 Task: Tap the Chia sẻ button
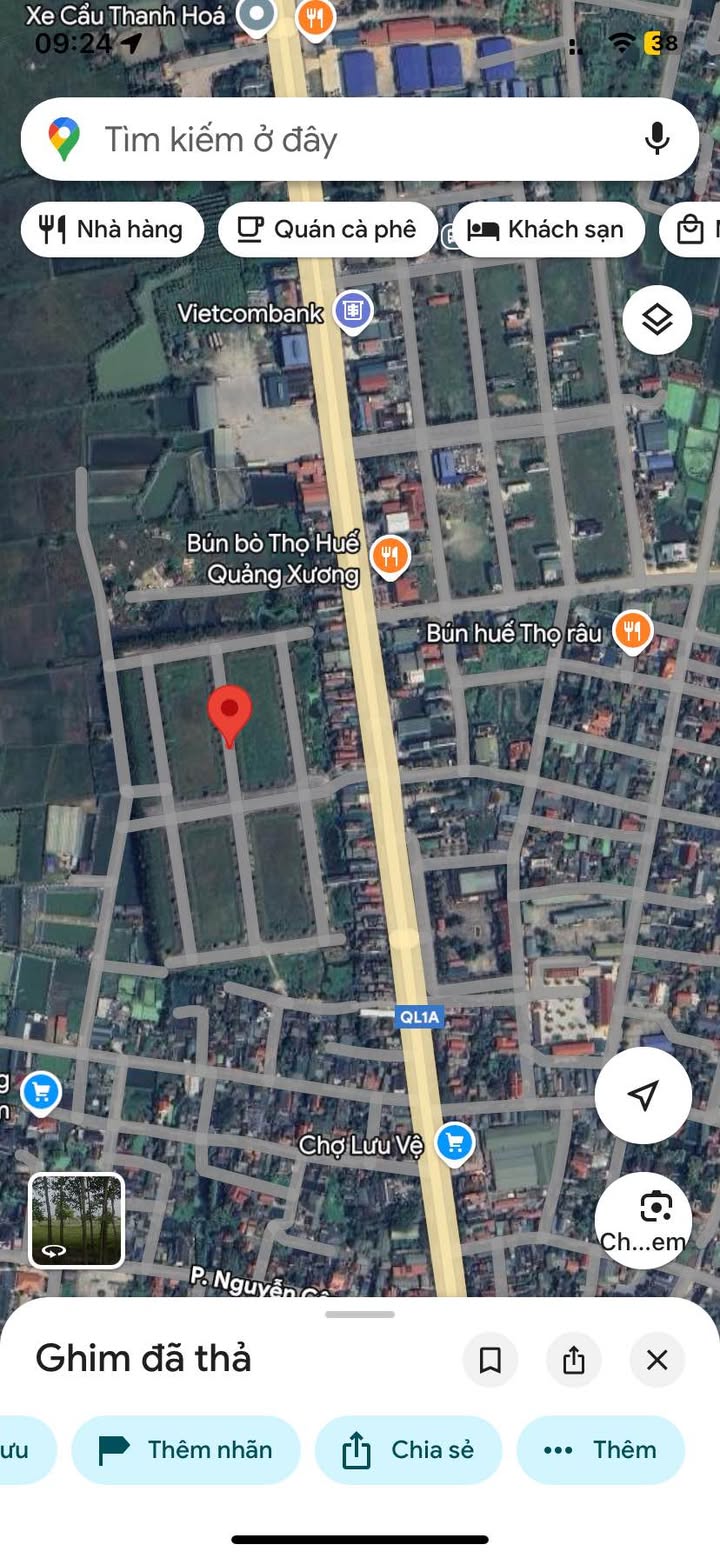click(408, 1450)
